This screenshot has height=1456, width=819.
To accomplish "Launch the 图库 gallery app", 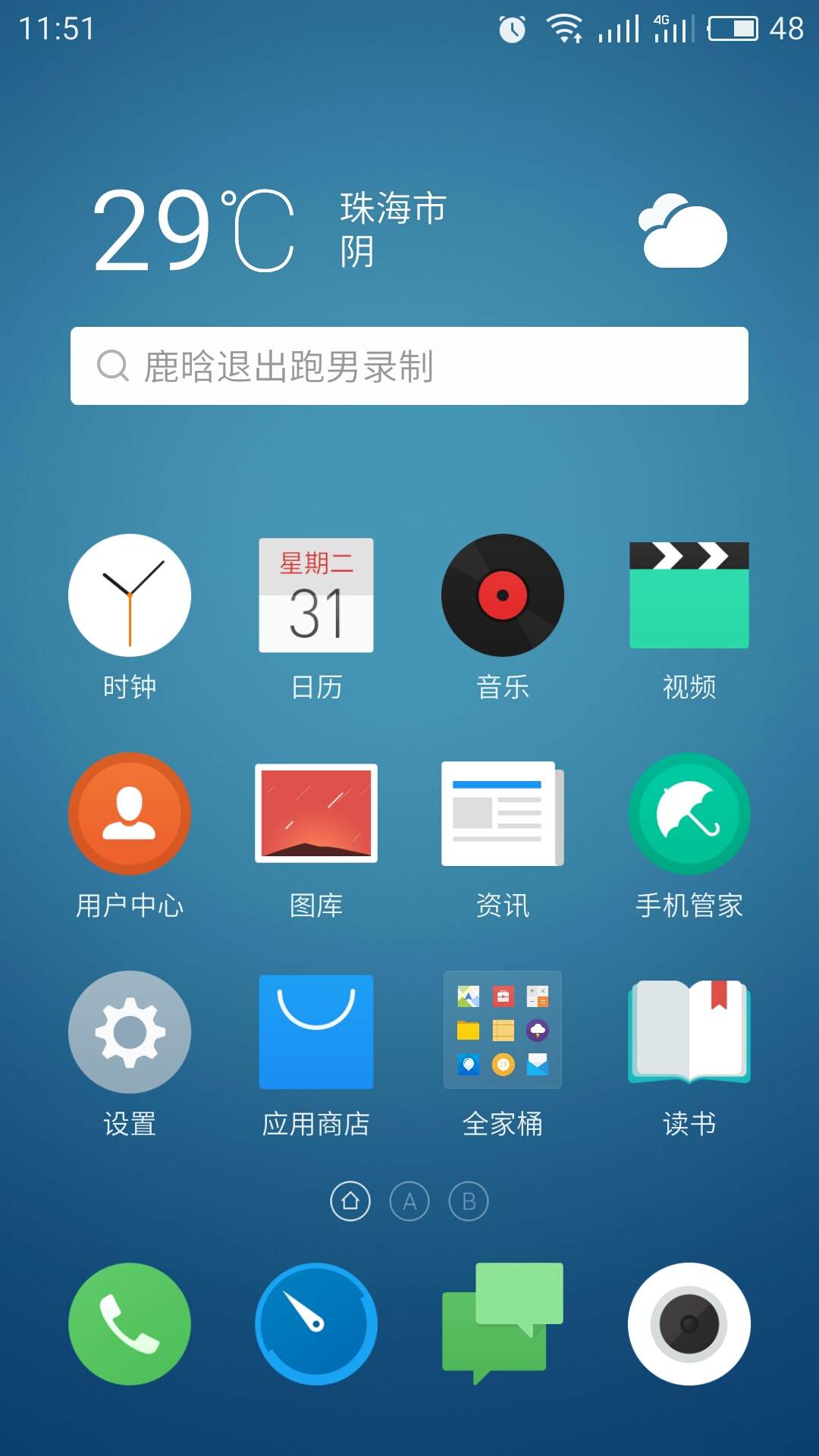I will click(316, 814).
